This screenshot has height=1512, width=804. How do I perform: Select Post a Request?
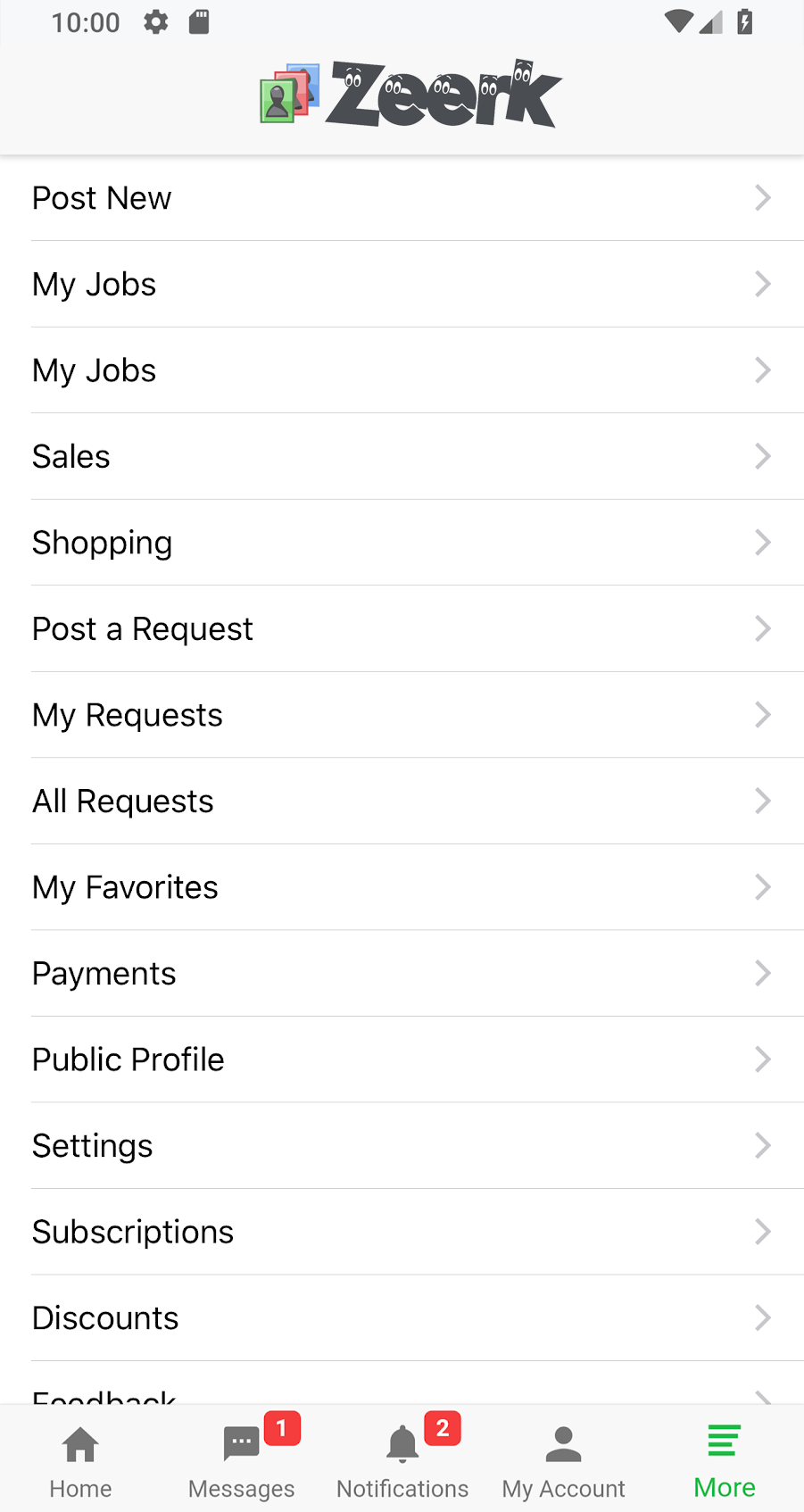click(402, 628)
